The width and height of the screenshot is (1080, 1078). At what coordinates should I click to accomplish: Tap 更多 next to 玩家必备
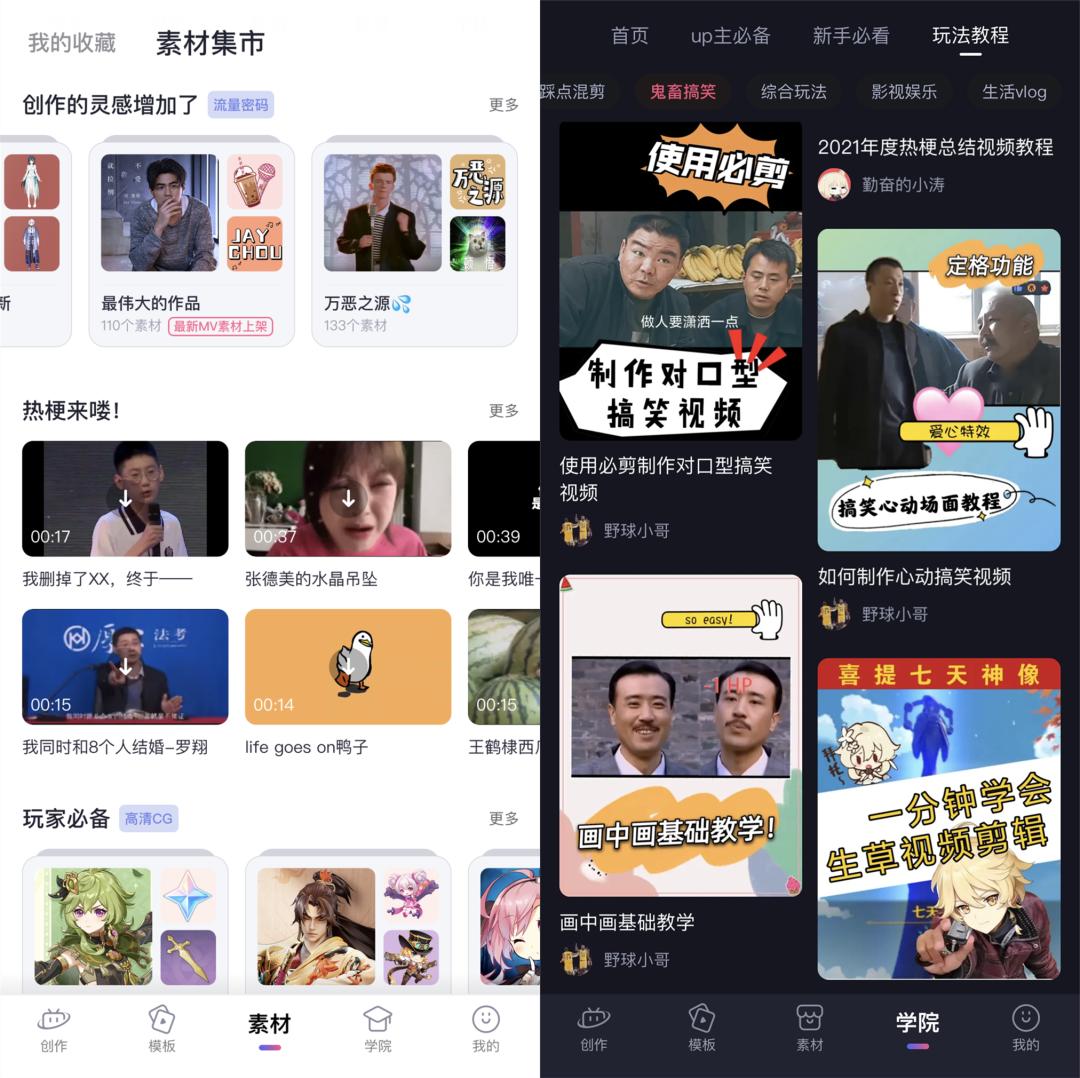[x=504, y=819]
